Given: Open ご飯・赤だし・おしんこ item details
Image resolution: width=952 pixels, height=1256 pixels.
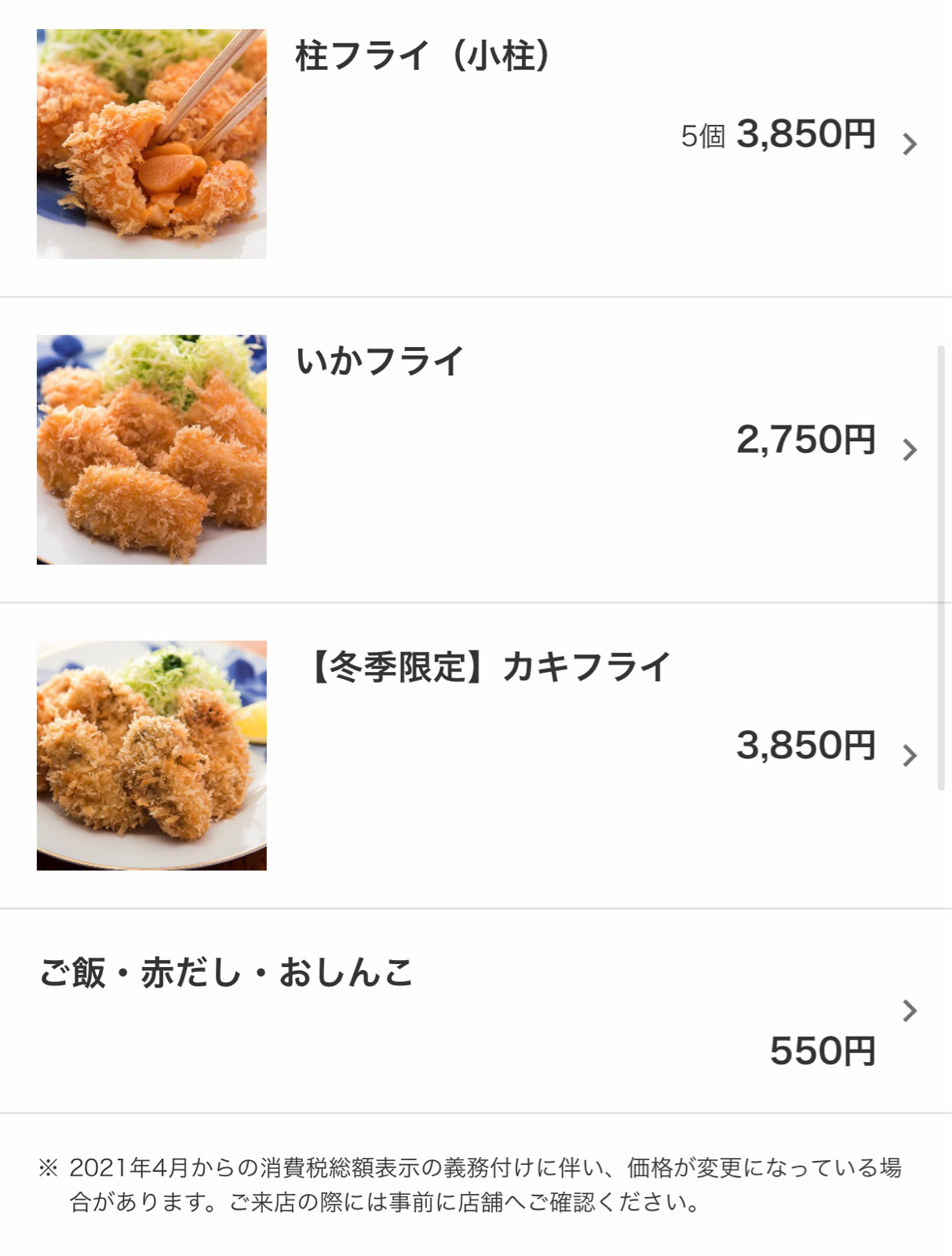Looking at the screenshot, I should point(226,973).
